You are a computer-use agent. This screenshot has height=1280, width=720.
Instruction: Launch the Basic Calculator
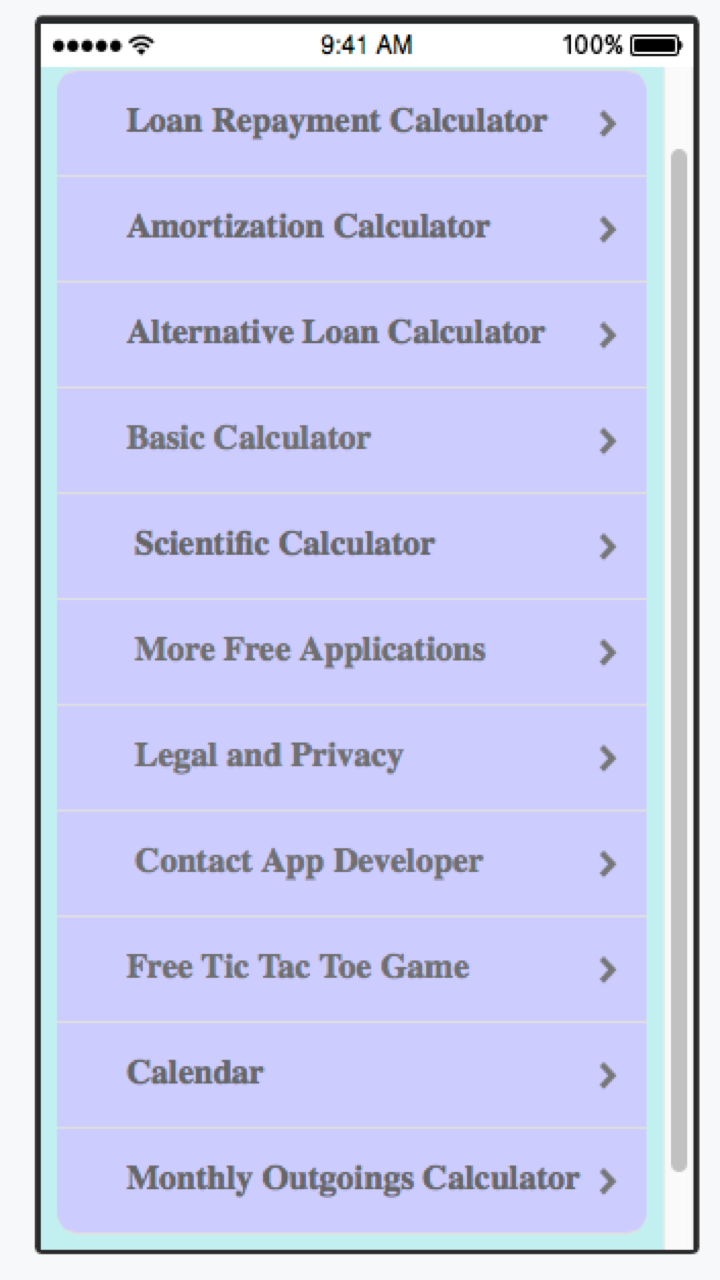249,440
